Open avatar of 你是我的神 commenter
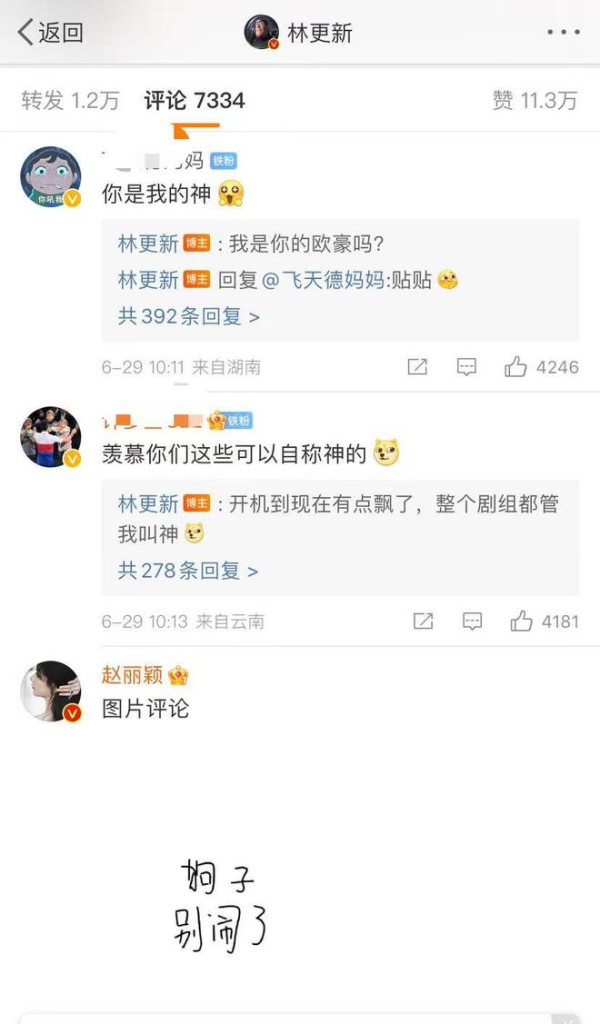 (51, 177)
